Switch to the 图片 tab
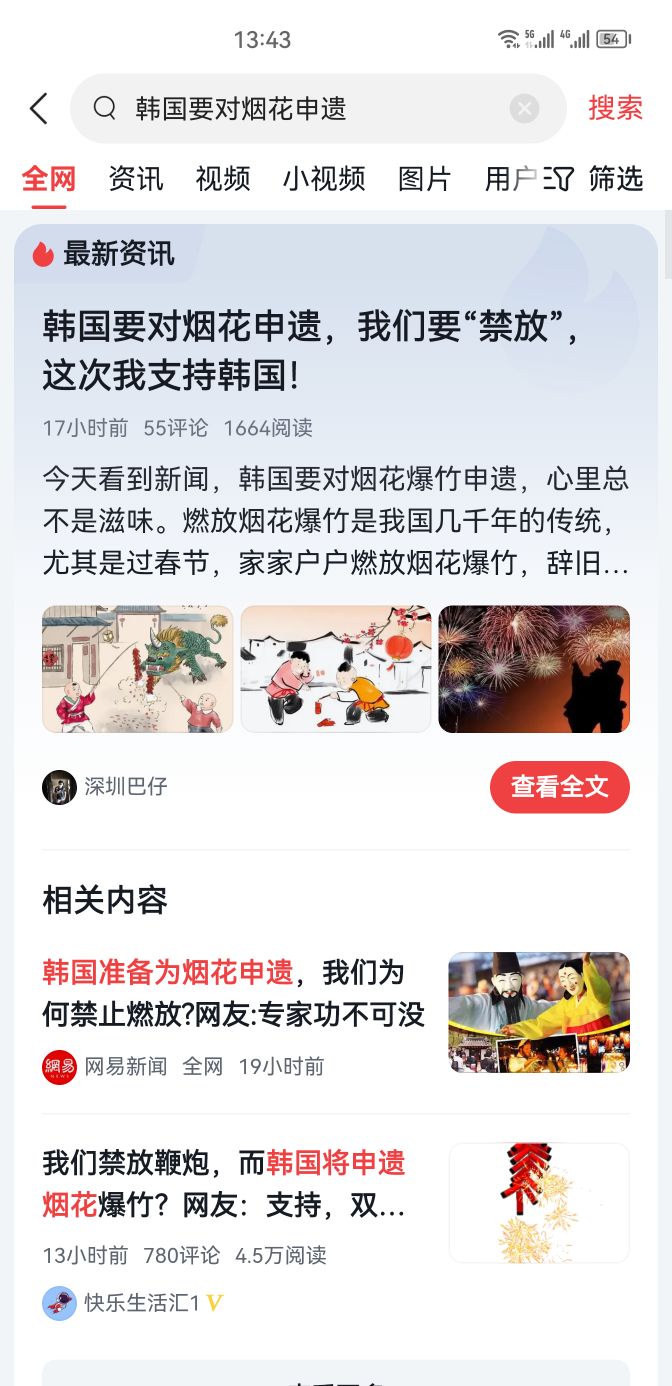This screenshot has height=1386, width=672. coord(424,179)
